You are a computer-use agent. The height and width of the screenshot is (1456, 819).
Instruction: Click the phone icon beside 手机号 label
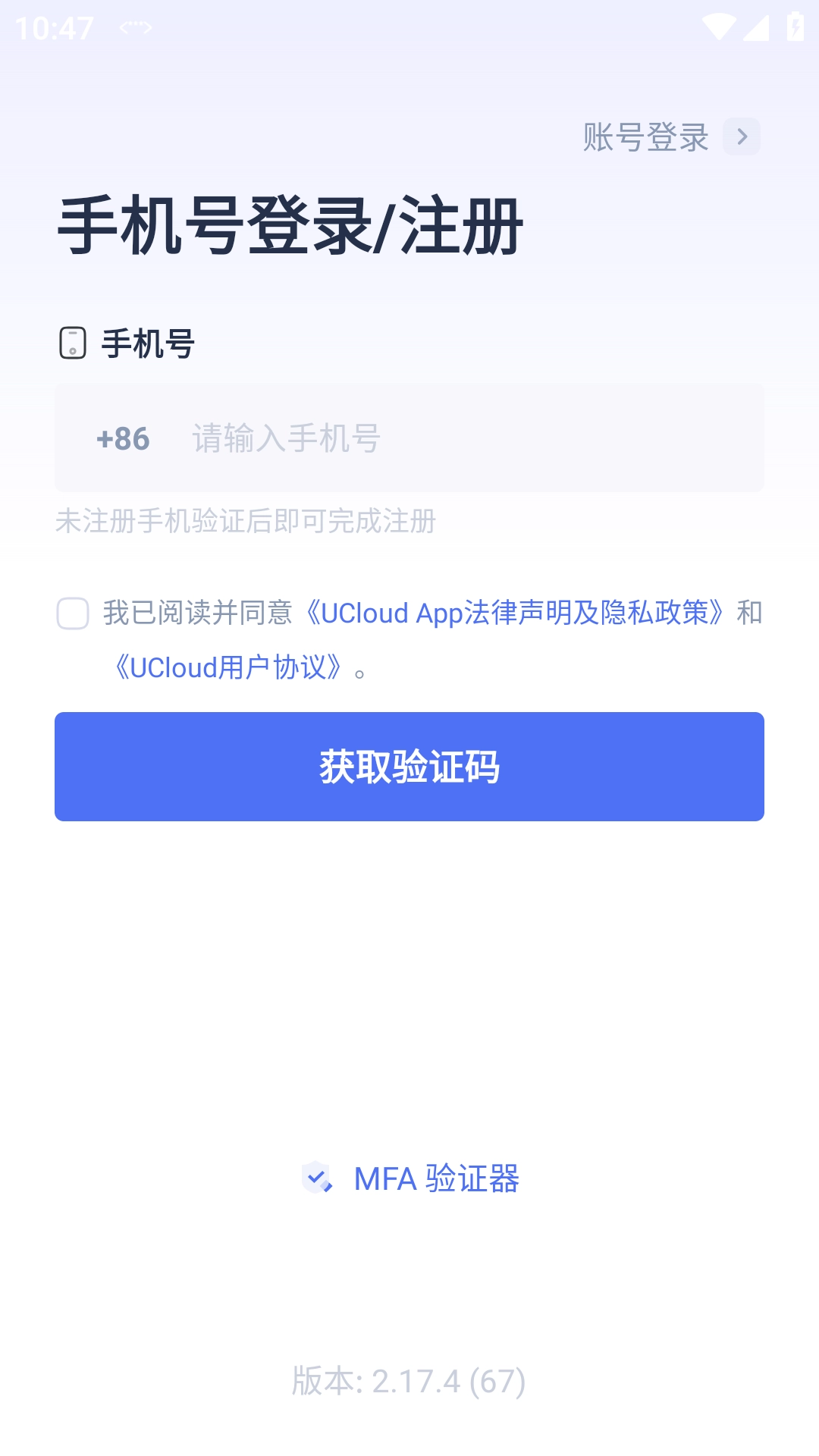pyautogui.click(x=73, y=344)
